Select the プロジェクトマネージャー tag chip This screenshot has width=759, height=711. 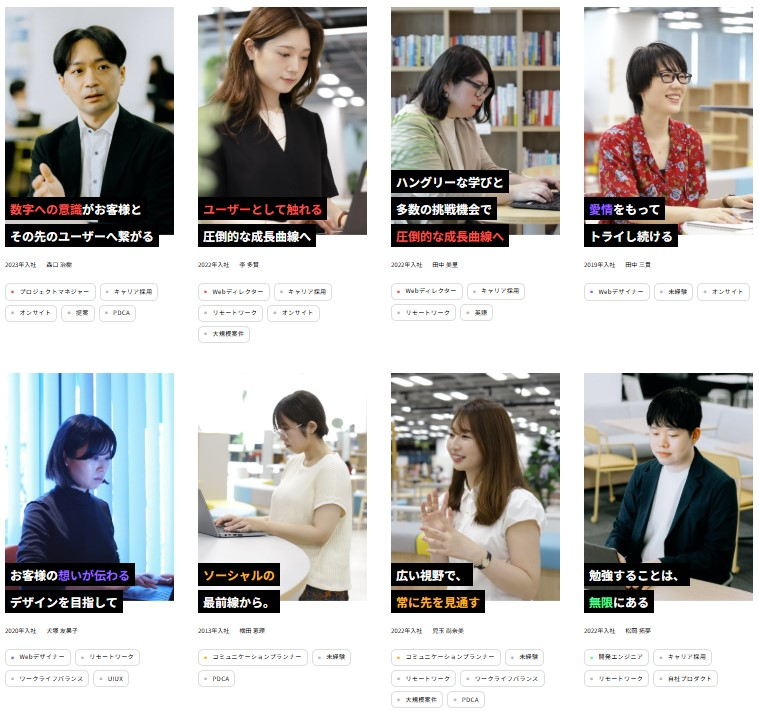pyautogui.click(x=50, y=292)
